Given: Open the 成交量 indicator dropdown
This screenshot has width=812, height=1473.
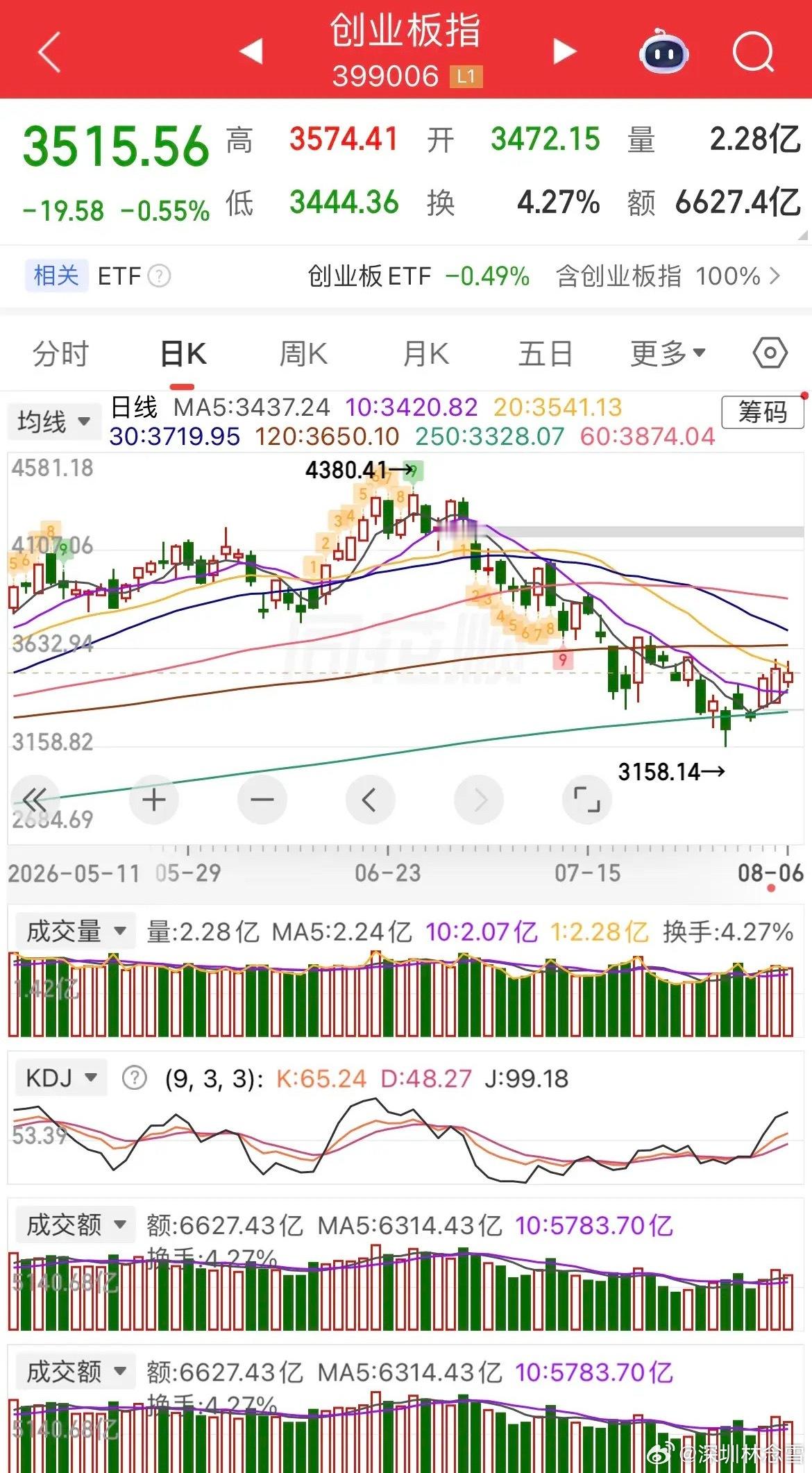Looking at the screenshot, I should click(x=75, y=932).
